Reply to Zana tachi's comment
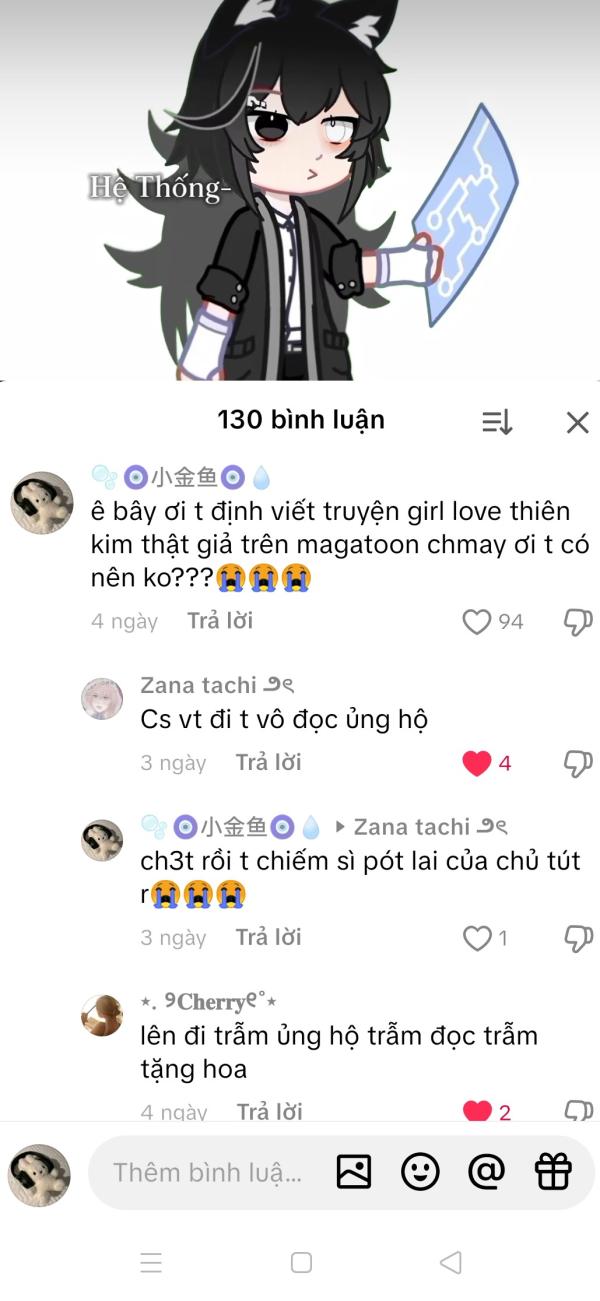This screenshot has width=600, height=1301. (268, 763)
